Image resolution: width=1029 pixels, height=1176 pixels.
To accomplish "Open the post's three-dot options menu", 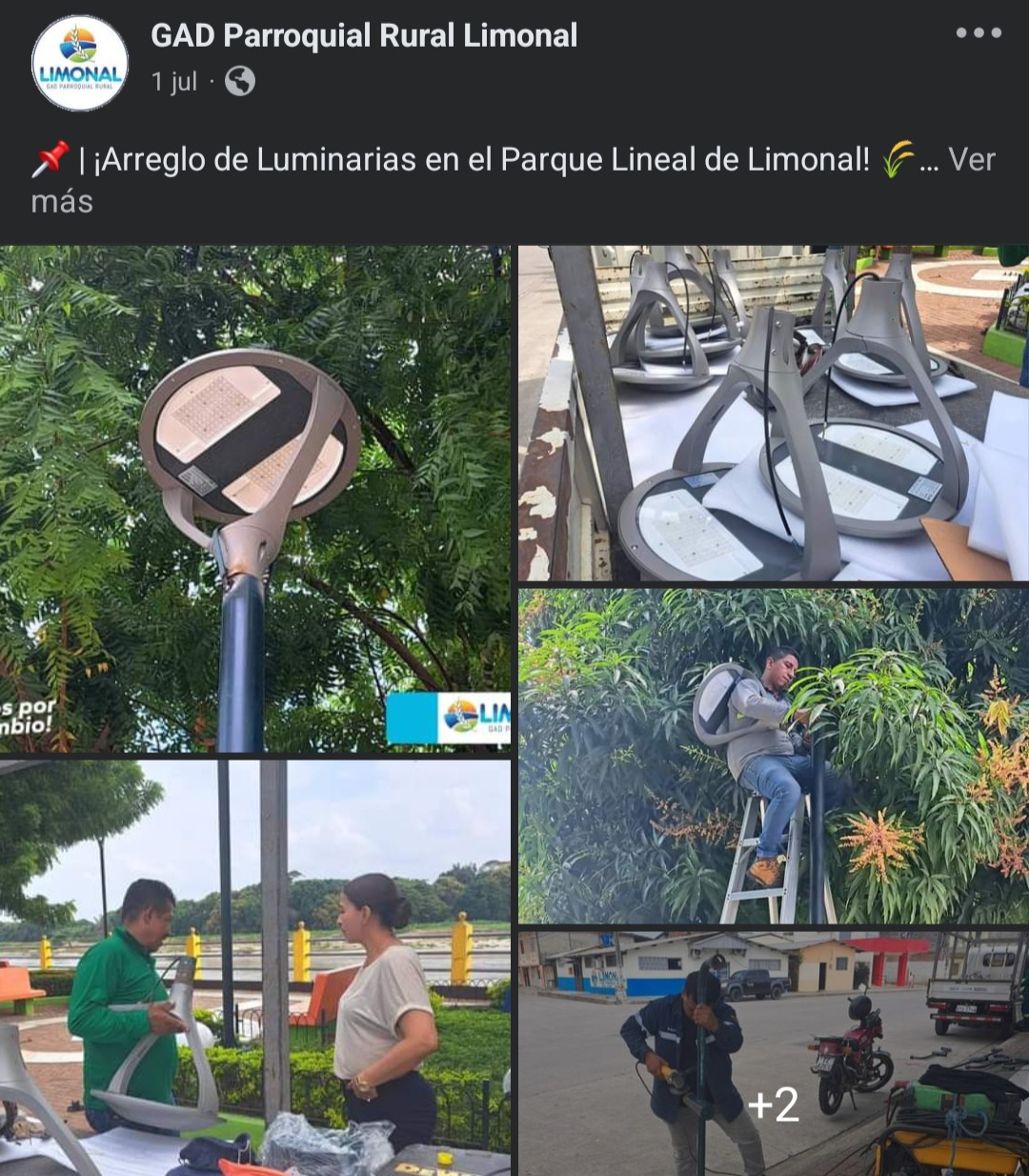I will 979,33.
